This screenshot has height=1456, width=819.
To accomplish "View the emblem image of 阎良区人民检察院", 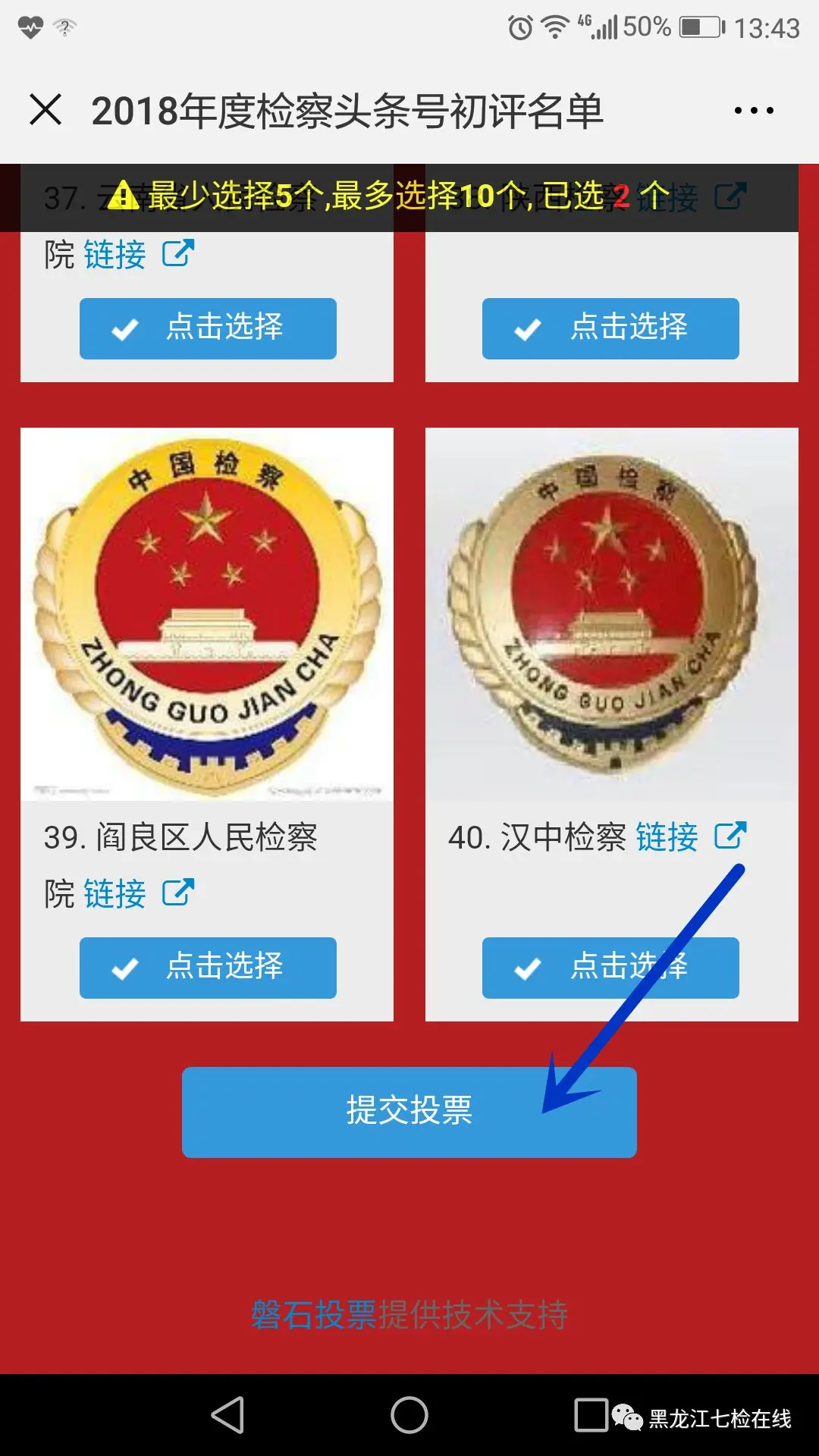I will click(x=207, y=614).
